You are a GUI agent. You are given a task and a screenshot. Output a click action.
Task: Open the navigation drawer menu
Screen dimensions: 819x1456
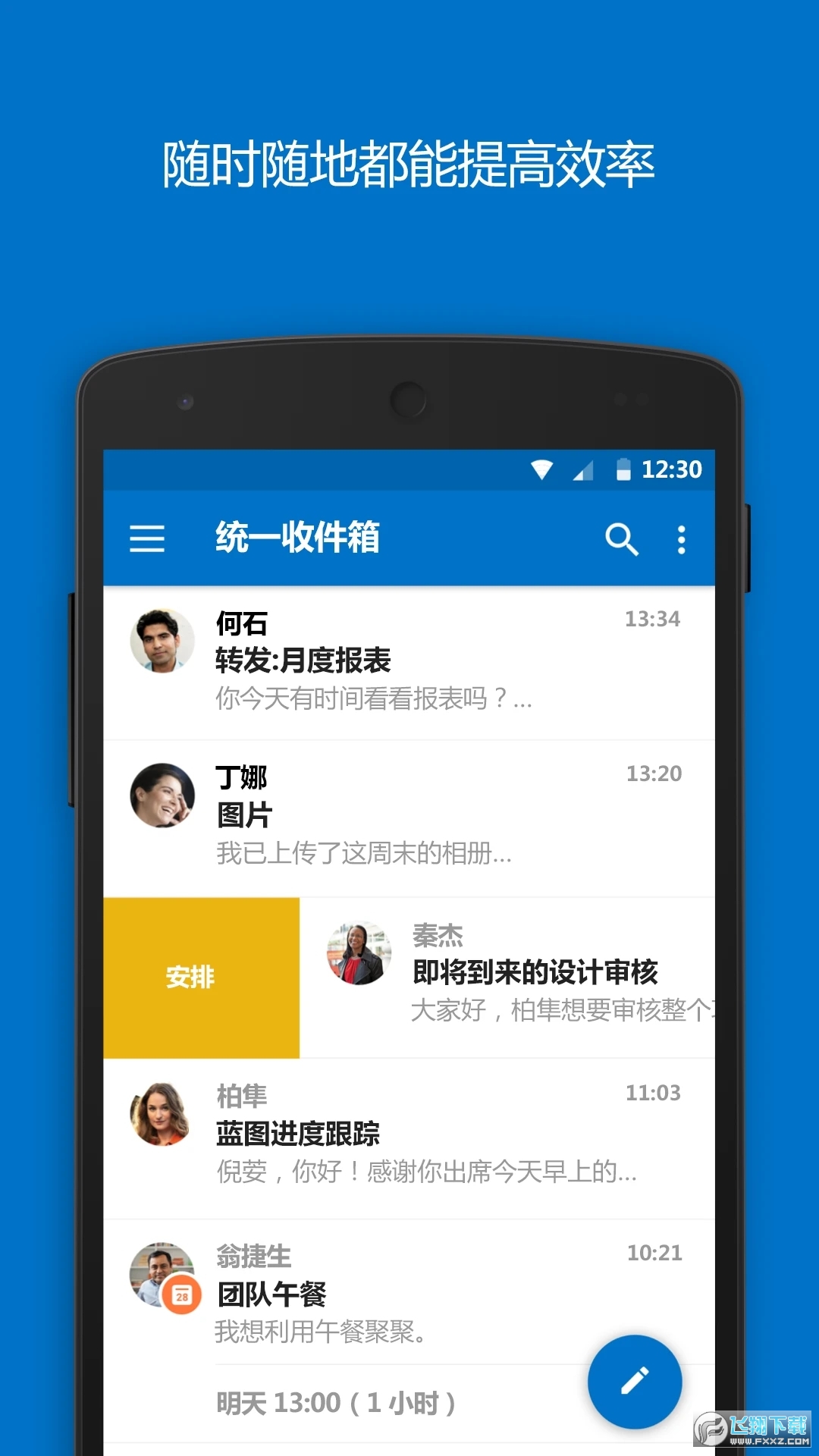pos(147,538)
